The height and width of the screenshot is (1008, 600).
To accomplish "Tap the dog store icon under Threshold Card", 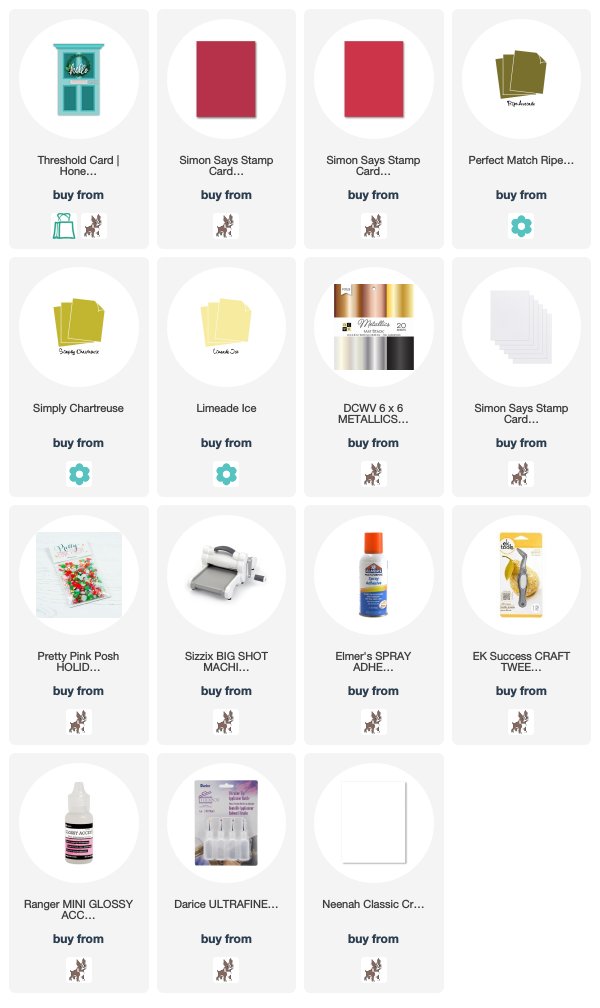I will [x=94, y=226].
